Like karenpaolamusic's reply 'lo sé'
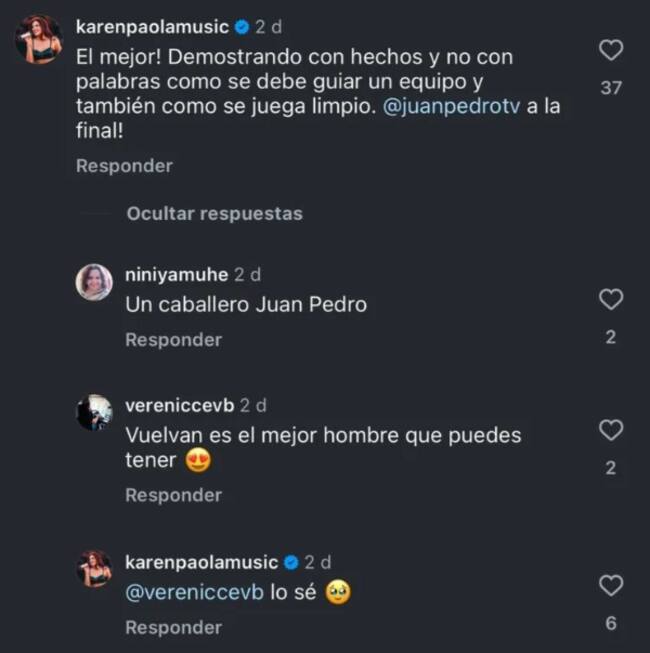The image size is (650, 653). point(610,585)
